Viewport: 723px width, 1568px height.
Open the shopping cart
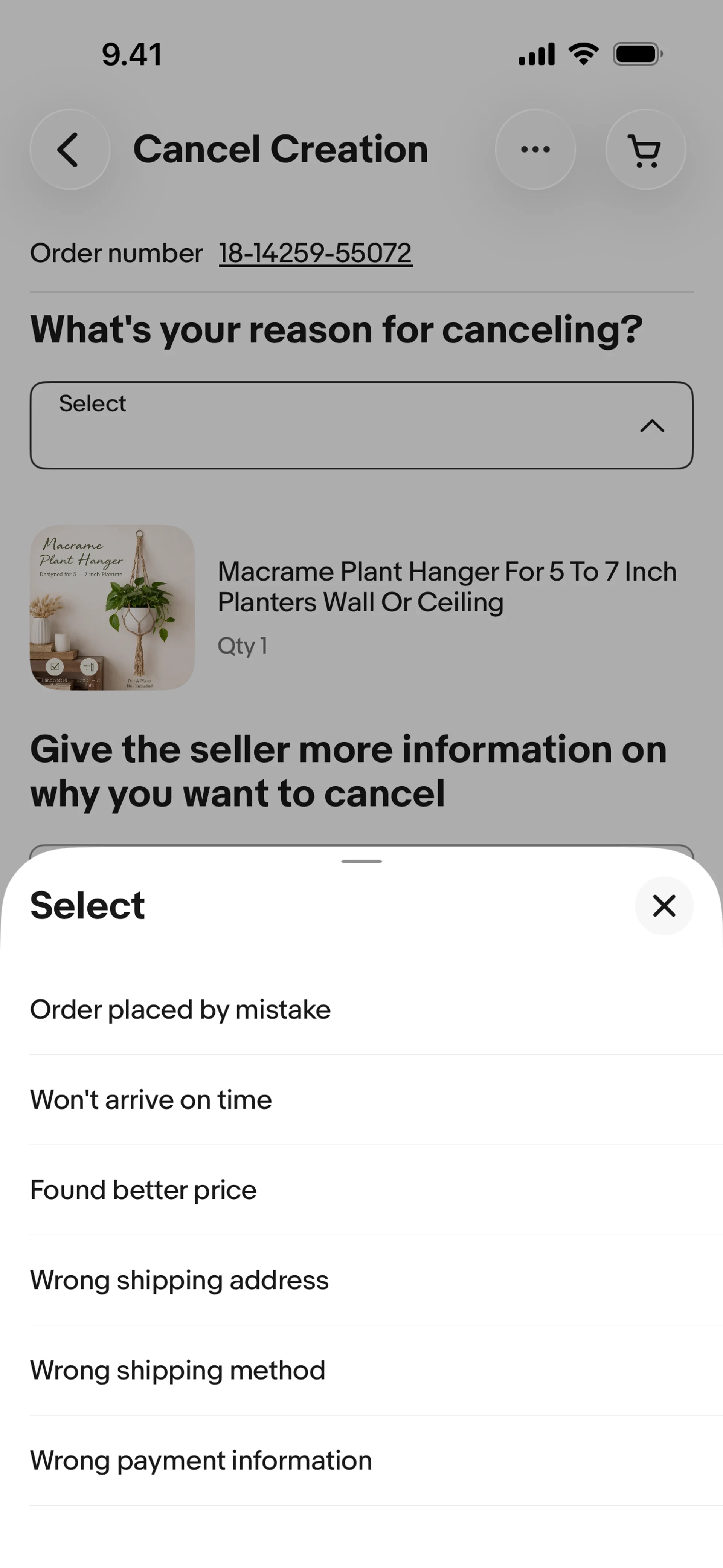pyautogui.click(x=645, y=149)
